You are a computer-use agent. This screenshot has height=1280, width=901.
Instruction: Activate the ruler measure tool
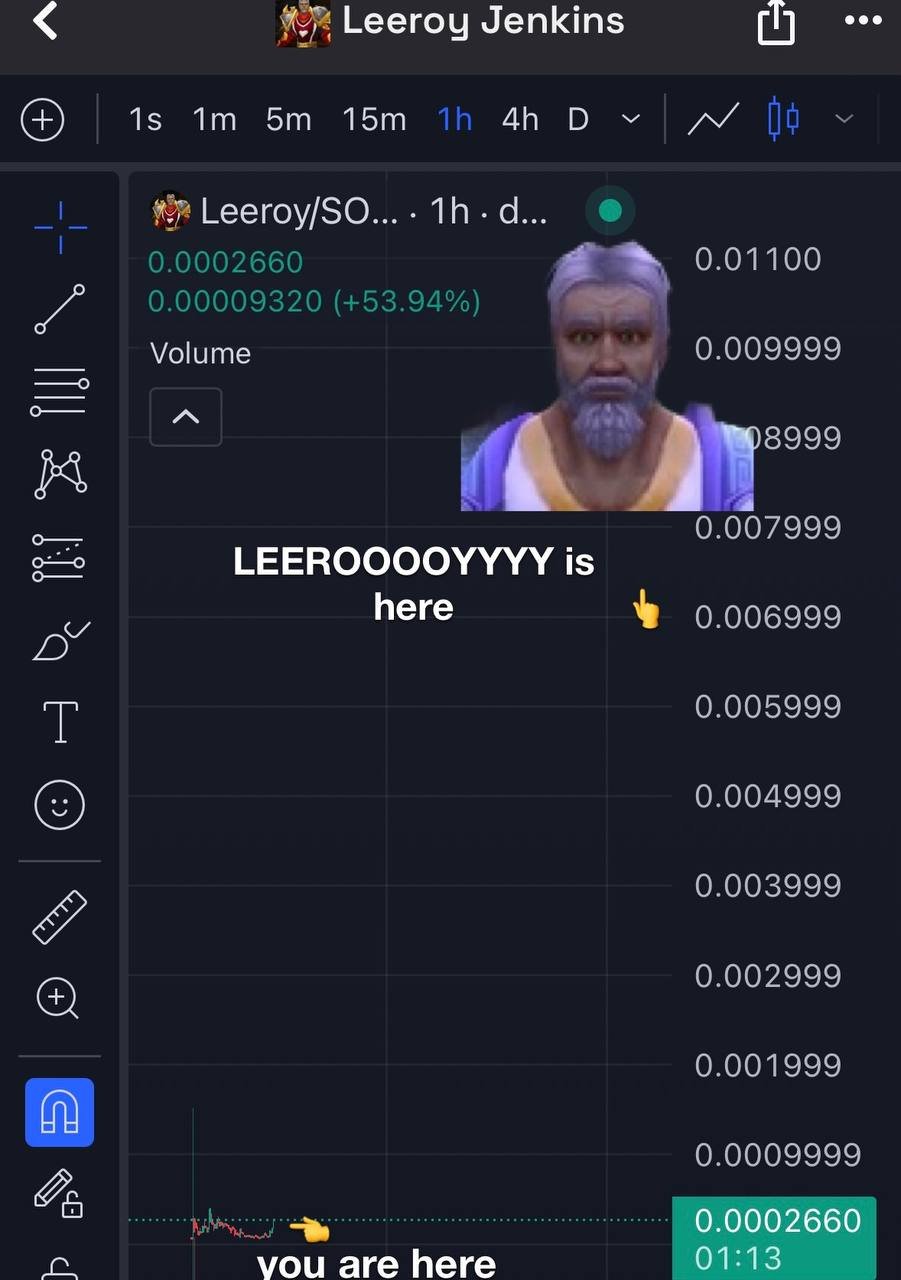(60, 916)
